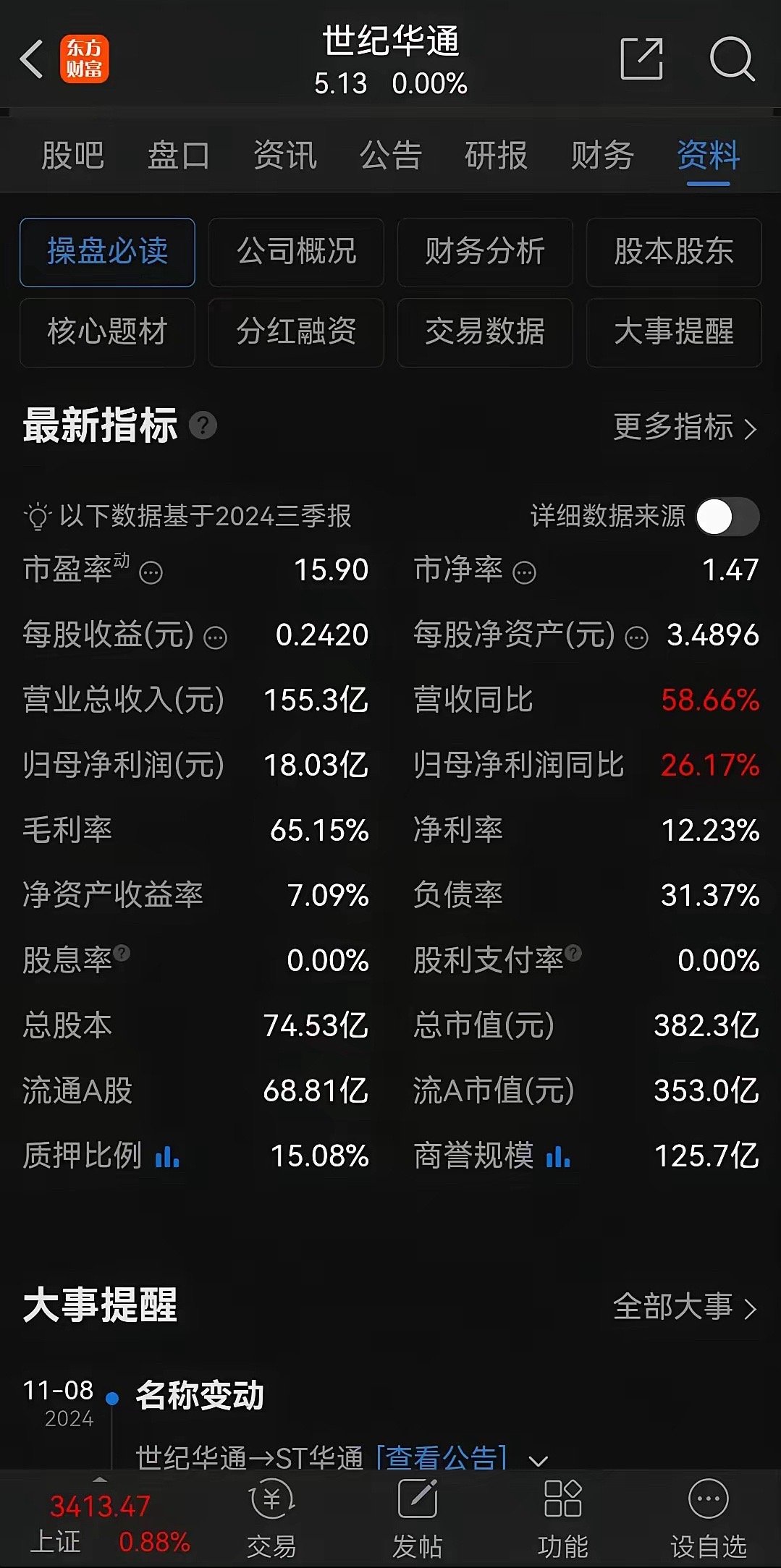
Task: Switch to the 财务 tab
Action: (x=602, y=156)
